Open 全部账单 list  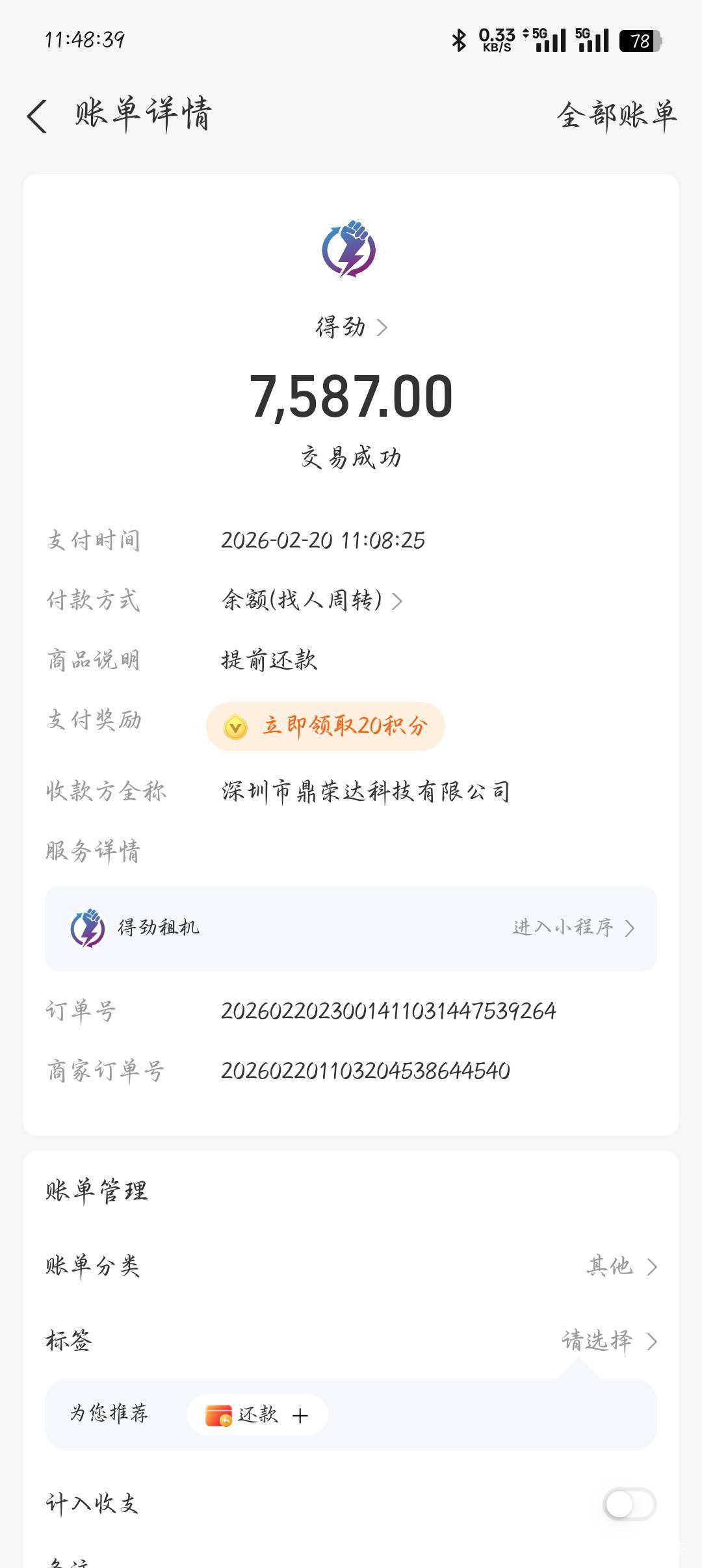(616, 116)
